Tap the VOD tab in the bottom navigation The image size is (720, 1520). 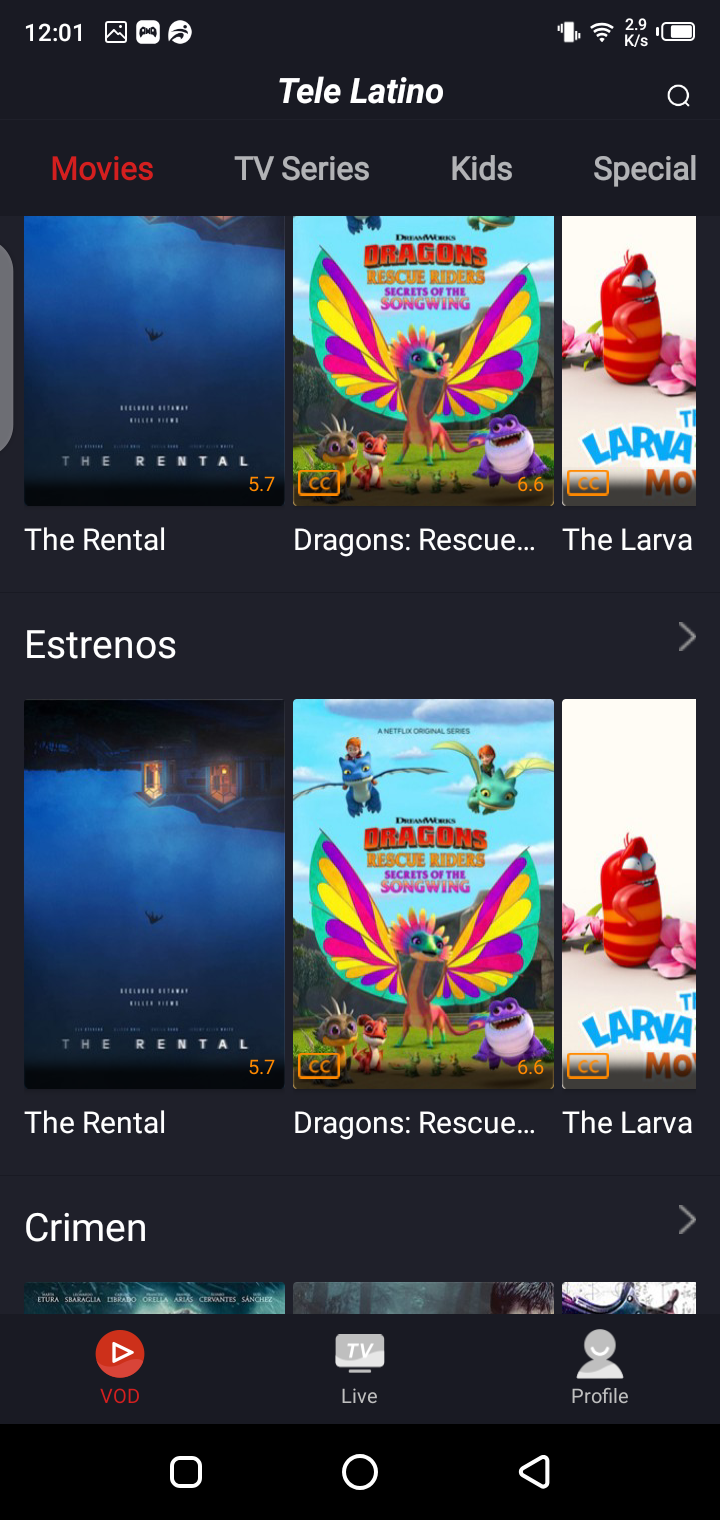click(120, 1367)
